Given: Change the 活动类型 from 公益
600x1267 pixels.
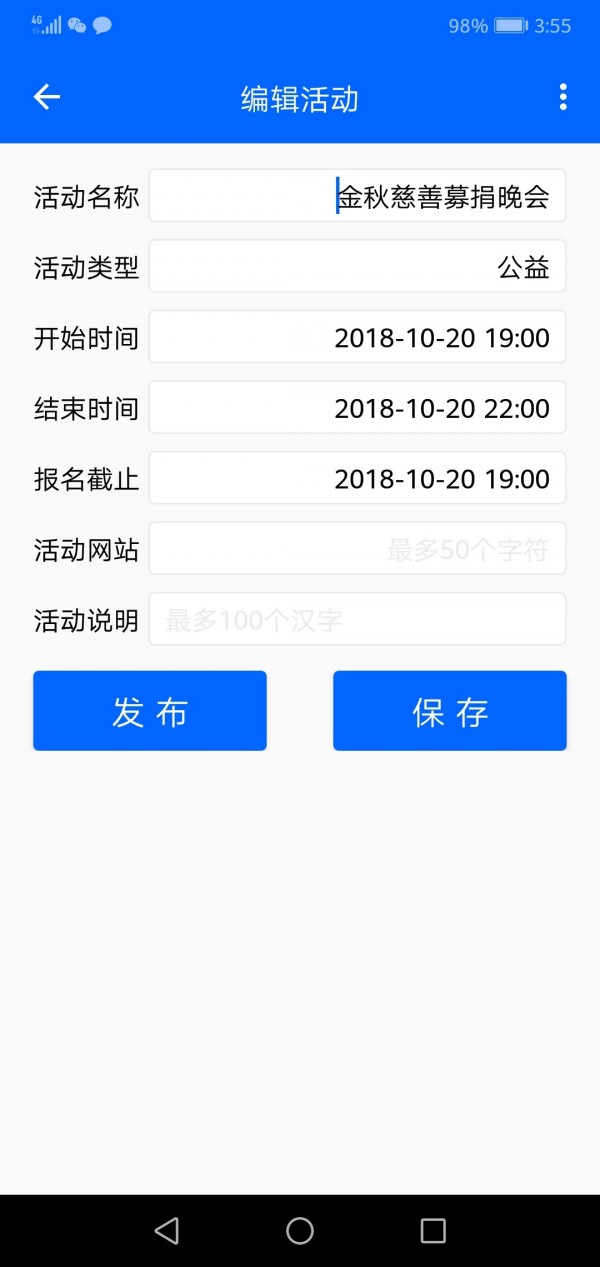Looking at the screenshot, I should (x=357, y=267).
